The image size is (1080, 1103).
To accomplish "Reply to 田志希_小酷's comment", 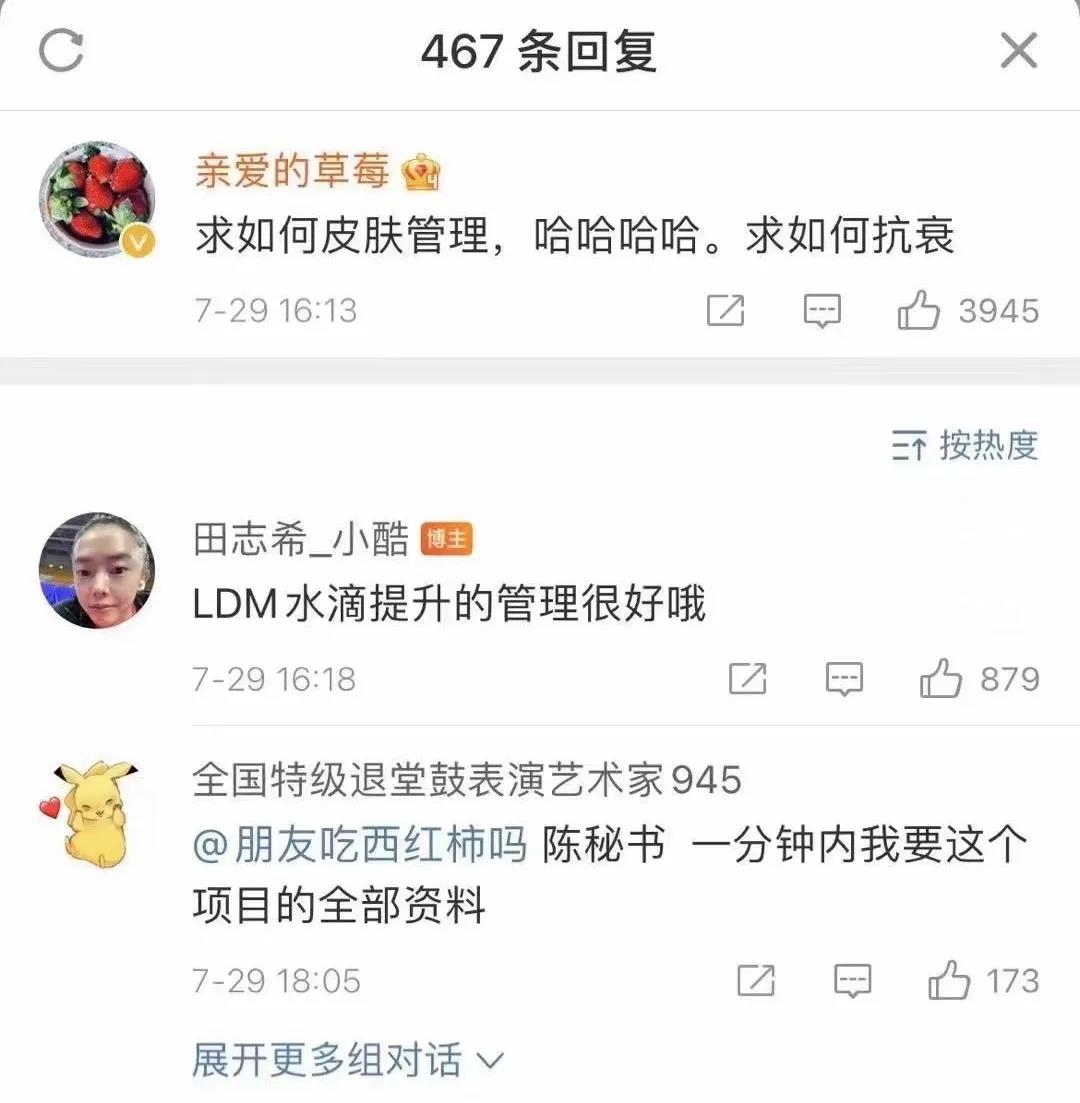I will pos(845,680).
